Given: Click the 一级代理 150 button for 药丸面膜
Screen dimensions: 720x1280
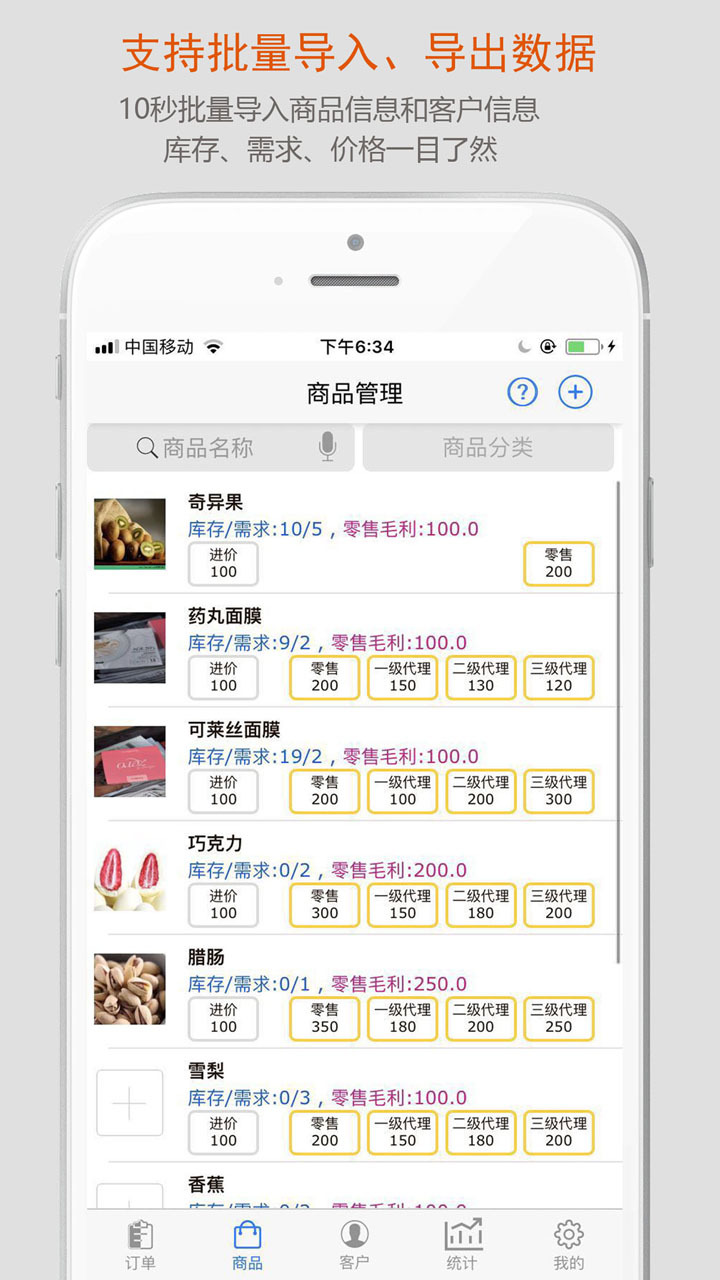Looking at the screenshot, I should point(402,678).
